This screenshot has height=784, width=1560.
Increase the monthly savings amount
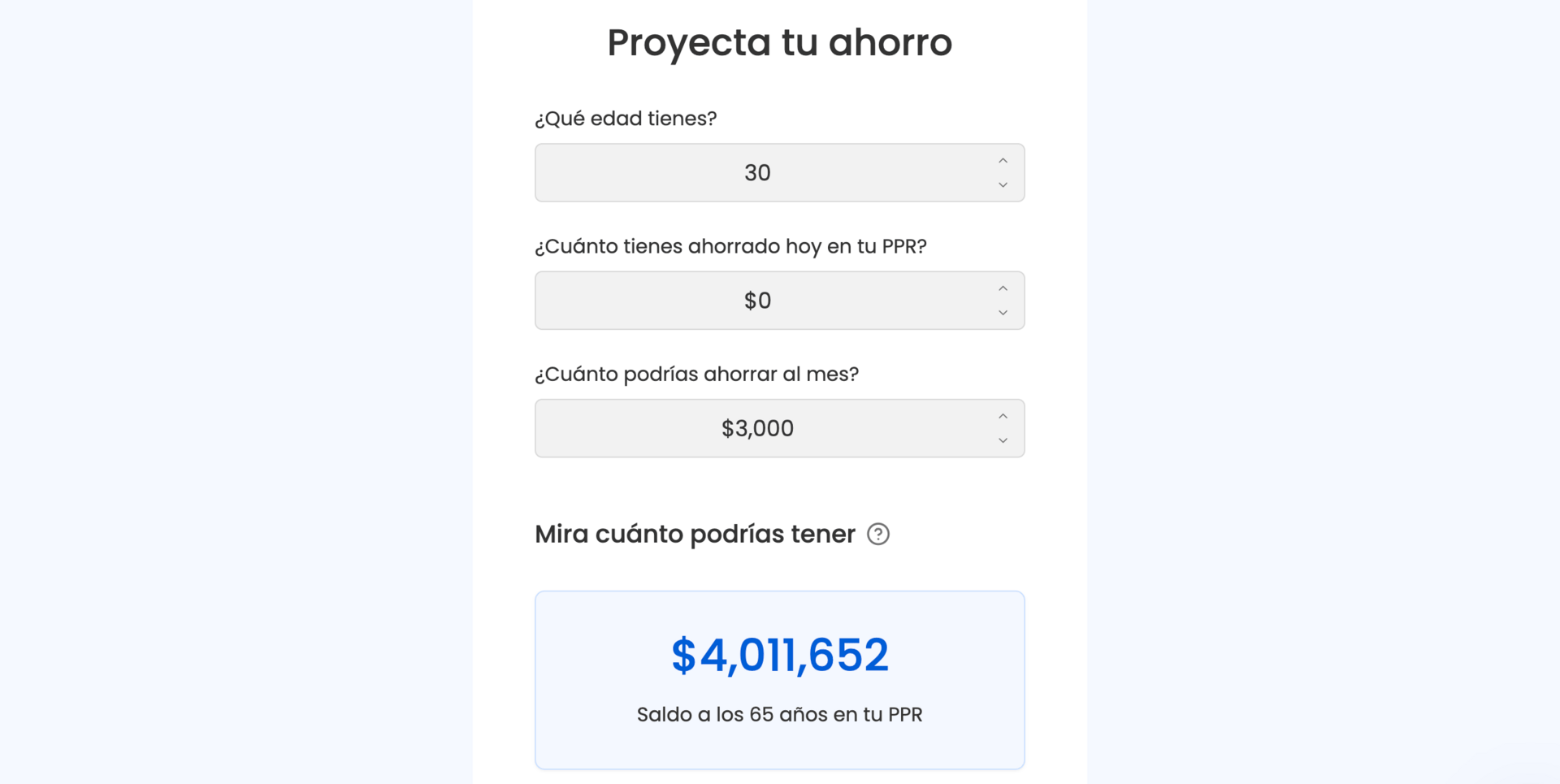pyautogui.click(x=1003, y=416)
